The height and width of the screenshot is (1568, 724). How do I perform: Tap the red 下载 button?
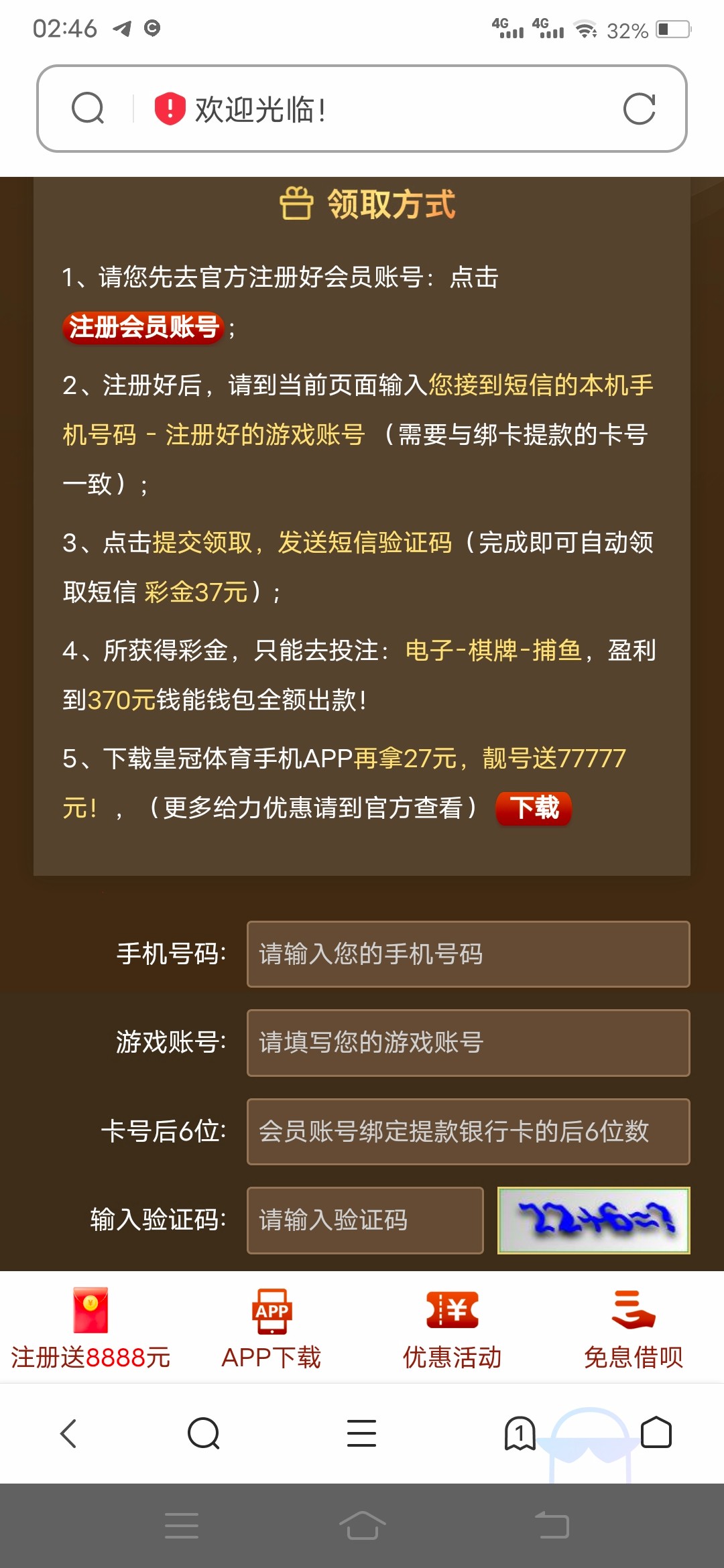tap(534, 808)
